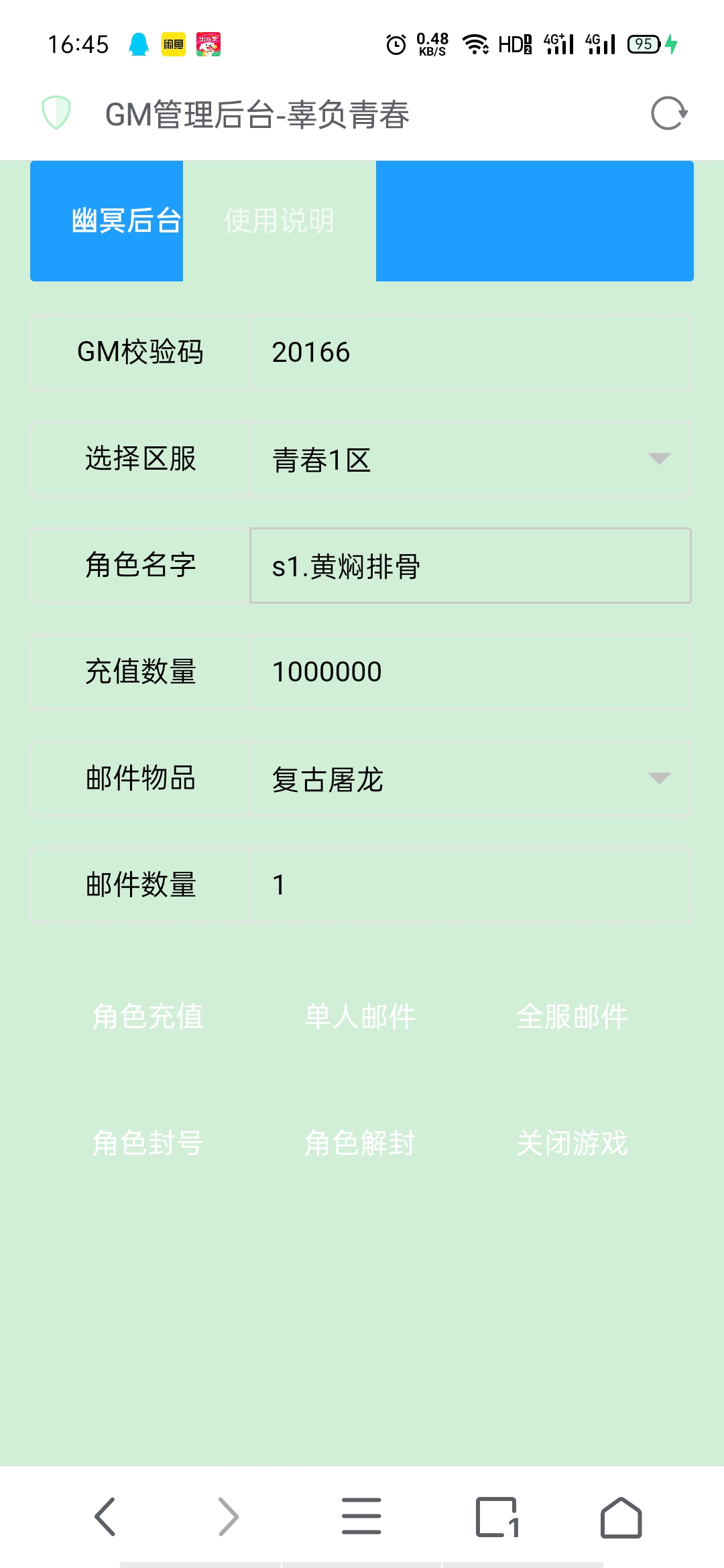Screen dimensions: 724x1568
Task: Open the 邮件物品 dropdown
Action: point(469,779)
